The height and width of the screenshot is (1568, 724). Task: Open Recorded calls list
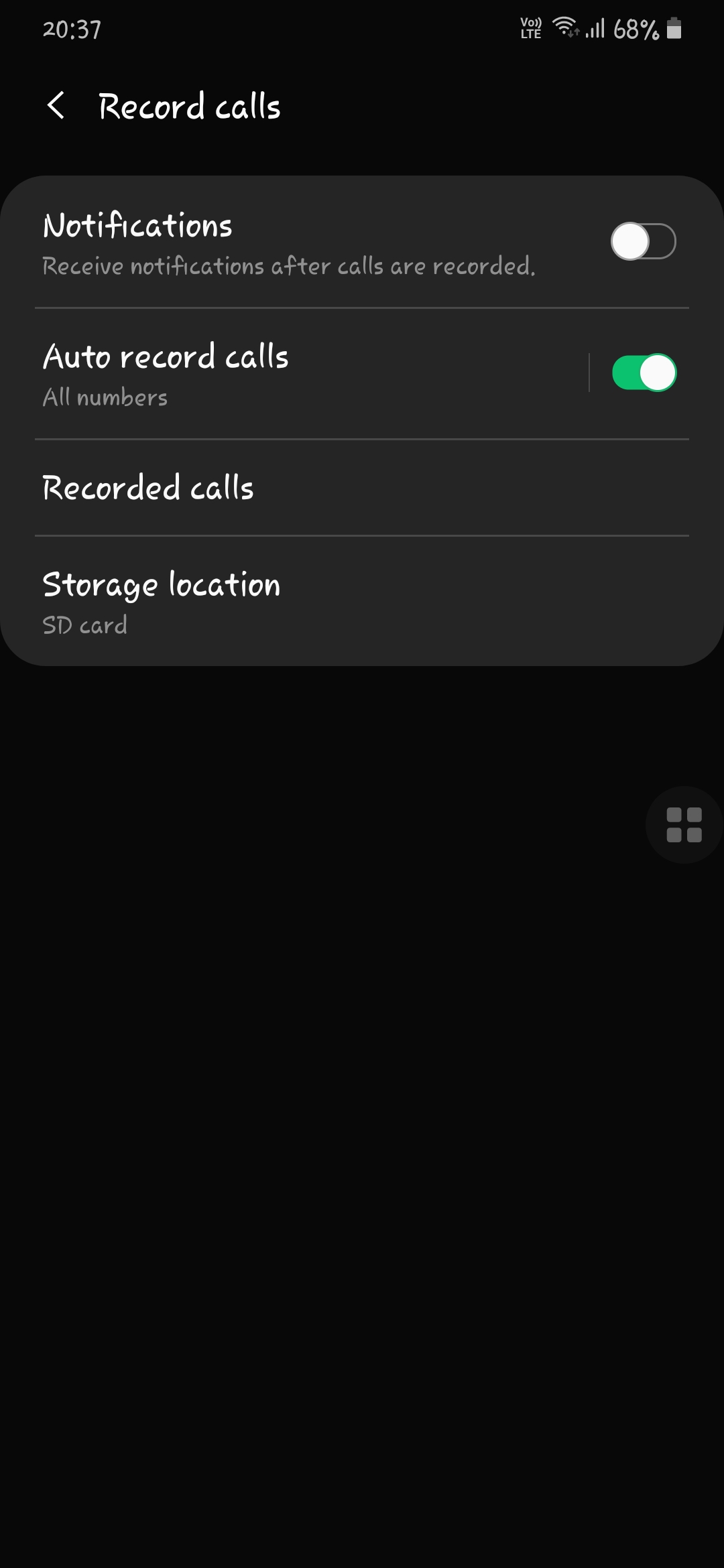coord(362,488)
